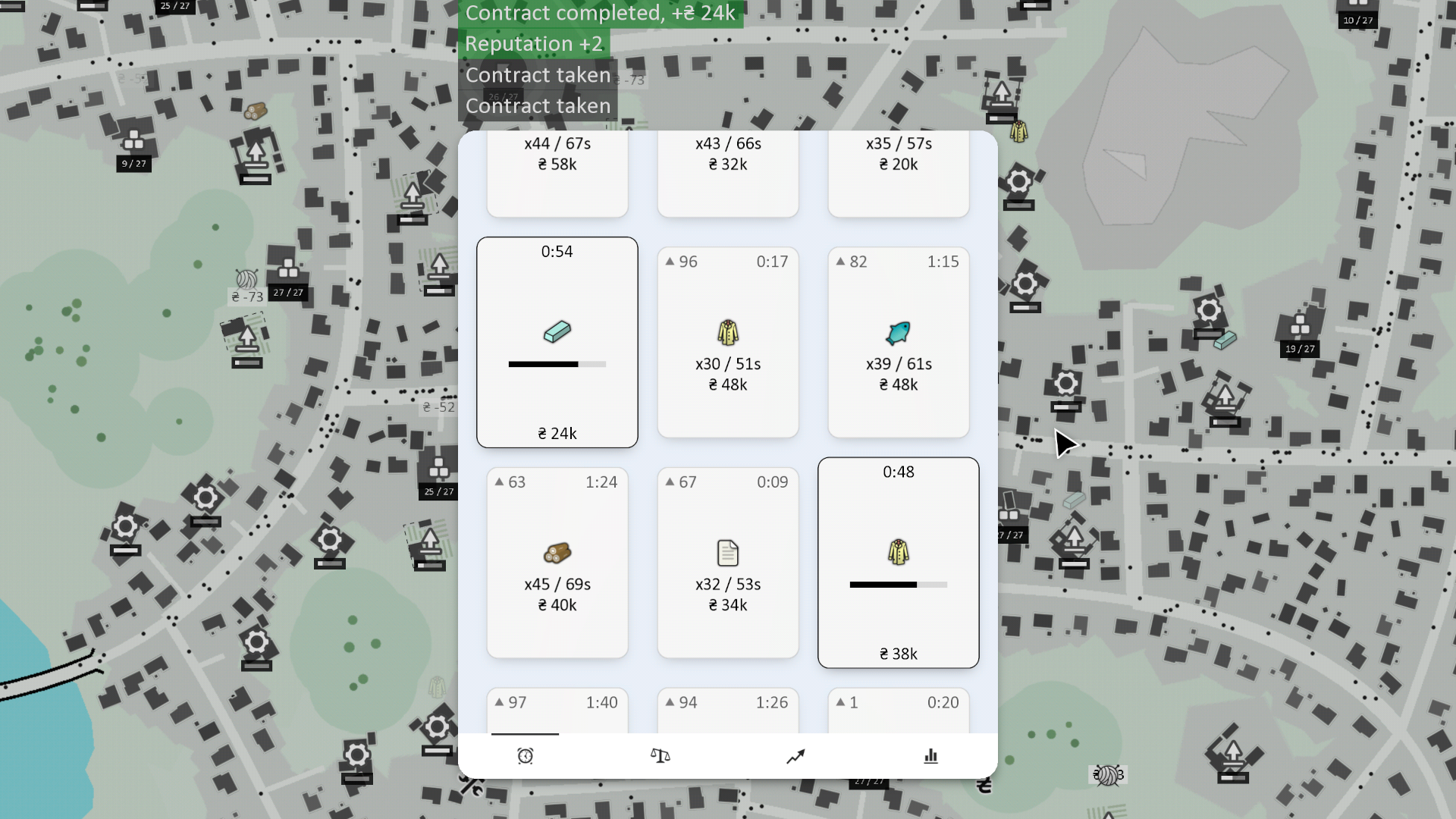Select the contract paying 20k
Viewport: 1456px width, 819px height.
(x=899, y=173)
